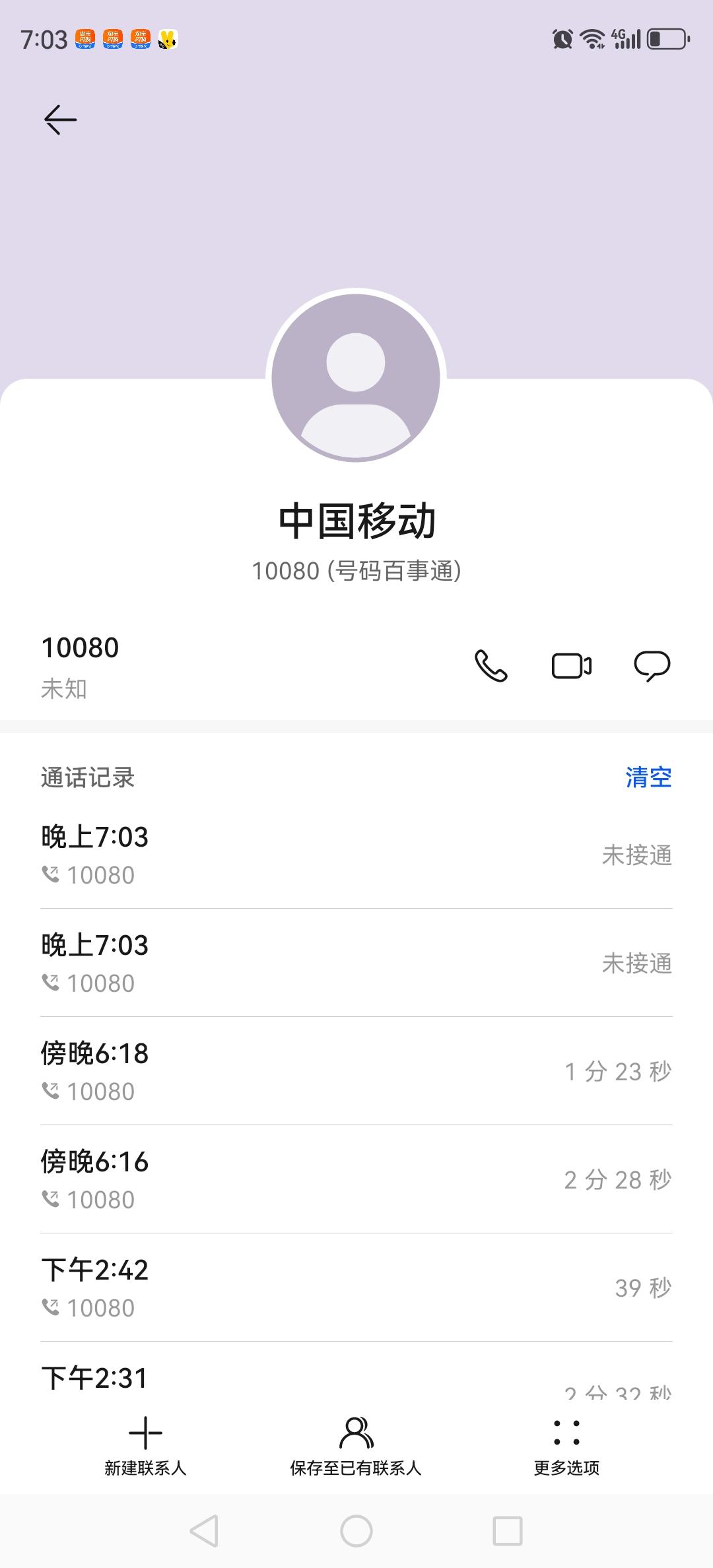
Task: Open the 下午2:42 call record
Action: (356, 1287)
